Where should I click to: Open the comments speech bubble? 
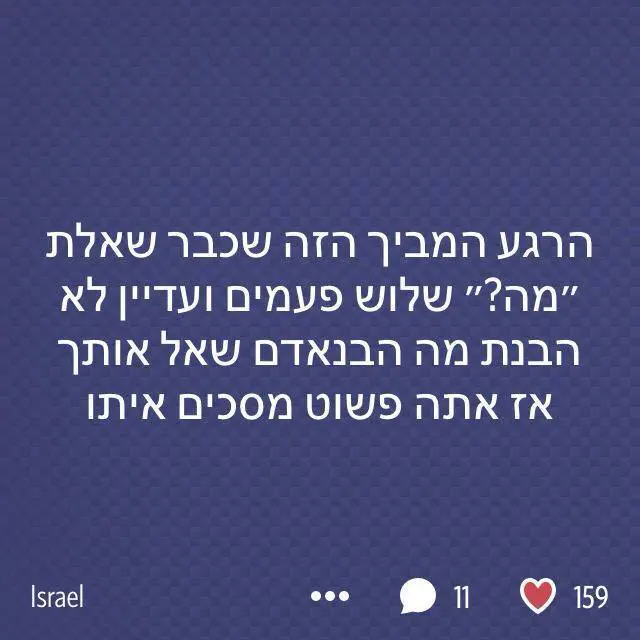(x=418, y=598)
